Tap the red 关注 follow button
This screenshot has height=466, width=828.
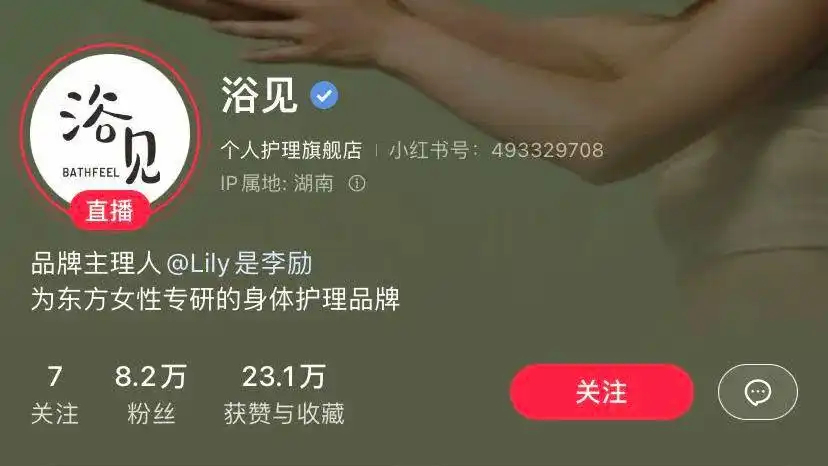[x=601, y=392]
